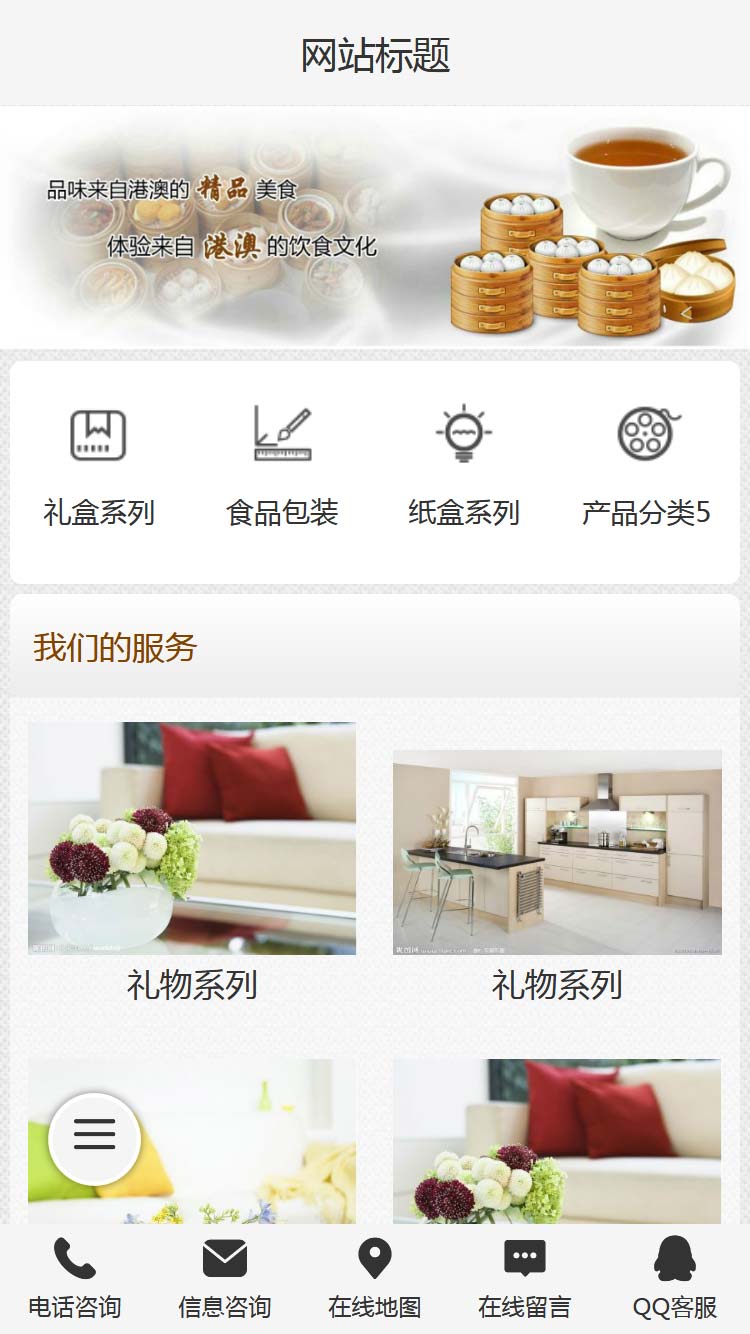Viewport: 750px width, 1334px height.
Task: Open 在线地图 map
Action: pos(375,1278)
